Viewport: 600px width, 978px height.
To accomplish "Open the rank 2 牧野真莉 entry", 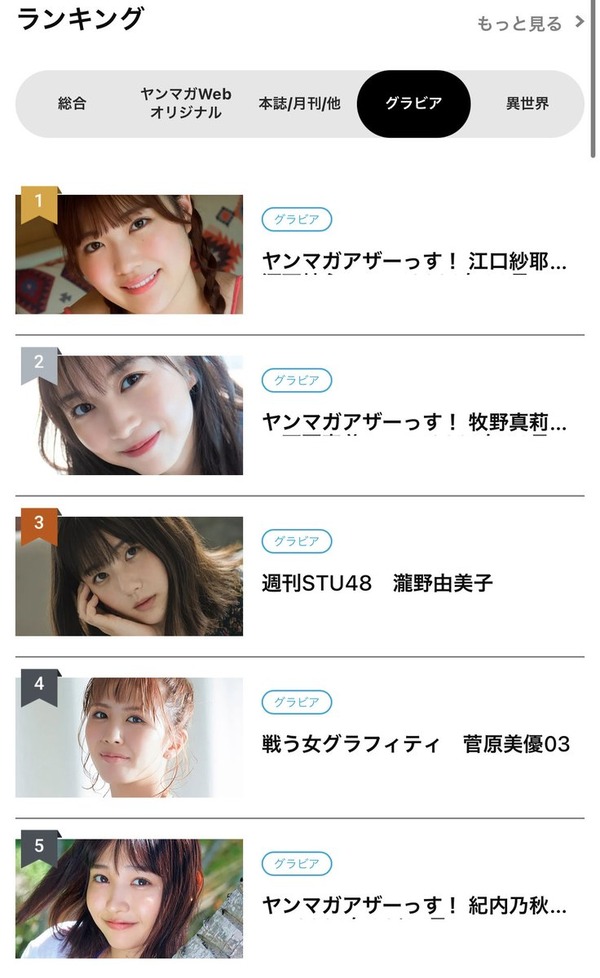I will 299,415.
